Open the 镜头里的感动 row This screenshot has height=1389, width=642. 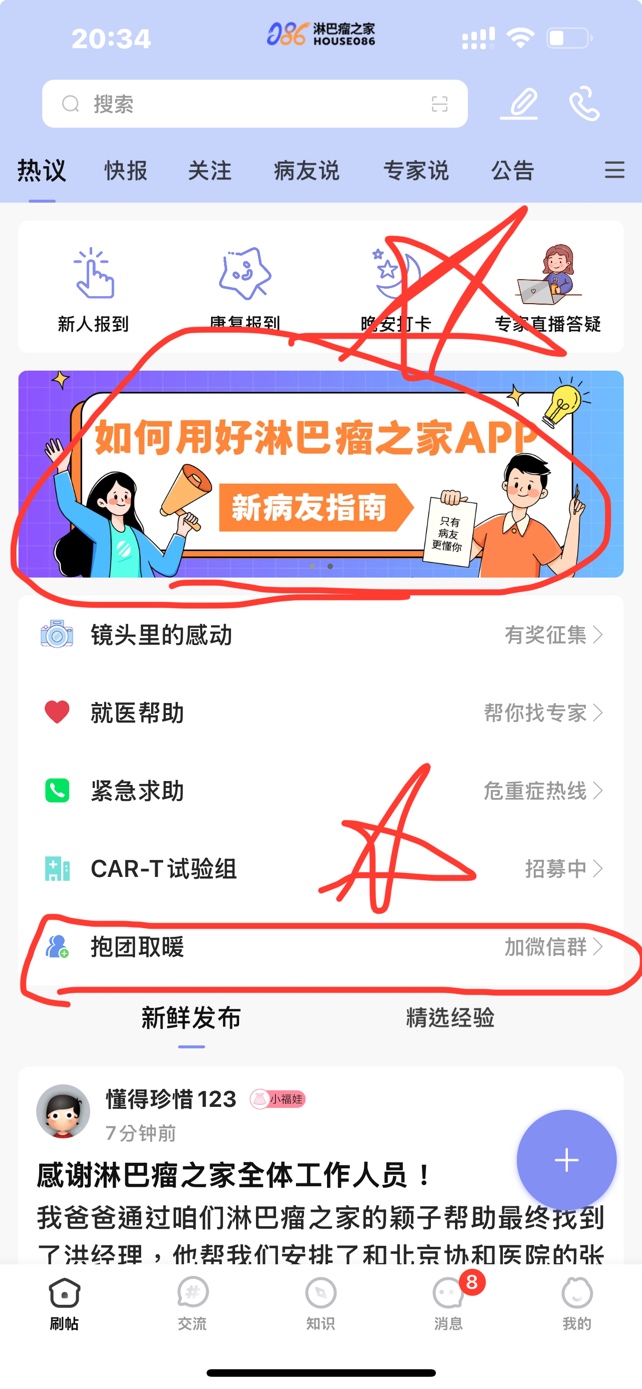(x=320, y=634)
